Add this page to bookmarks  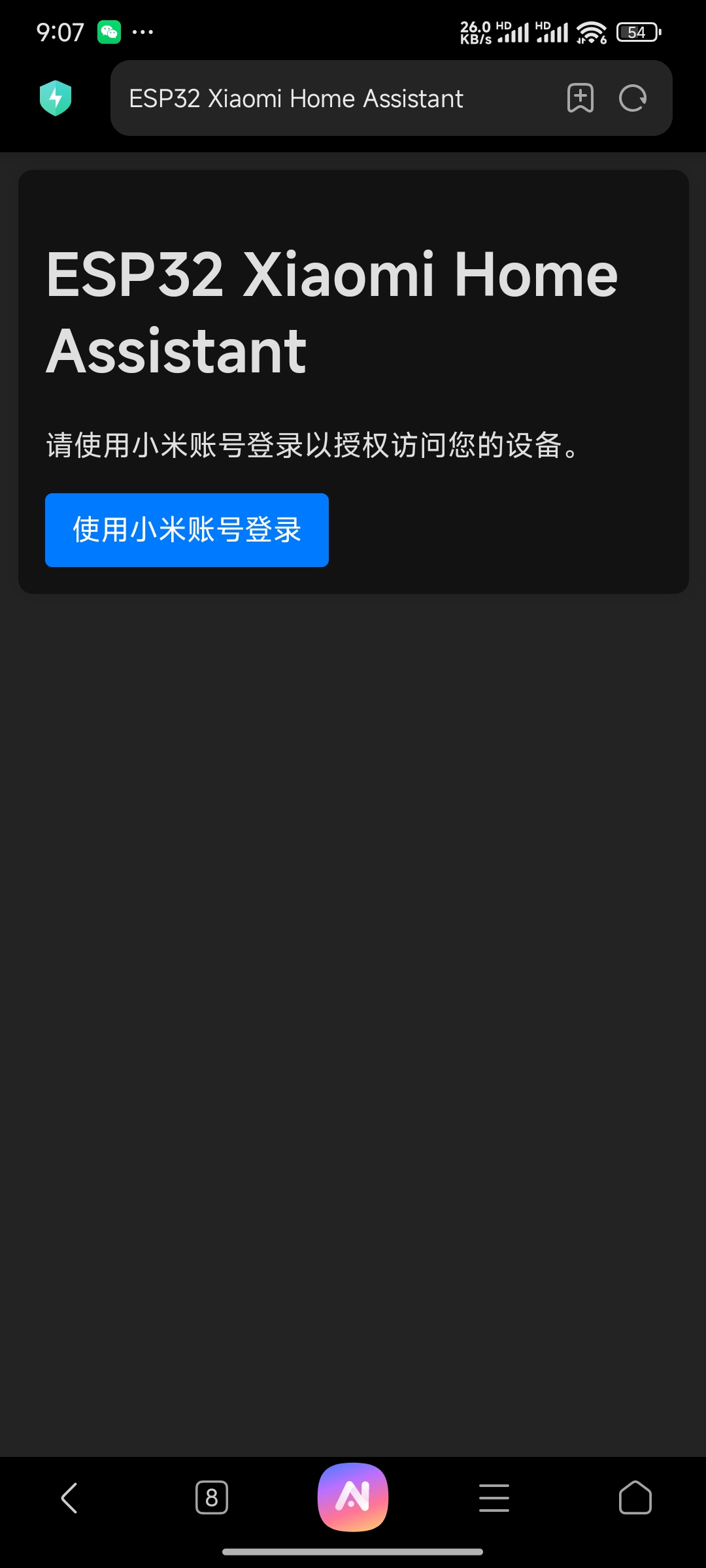click(x=580, y=99)
